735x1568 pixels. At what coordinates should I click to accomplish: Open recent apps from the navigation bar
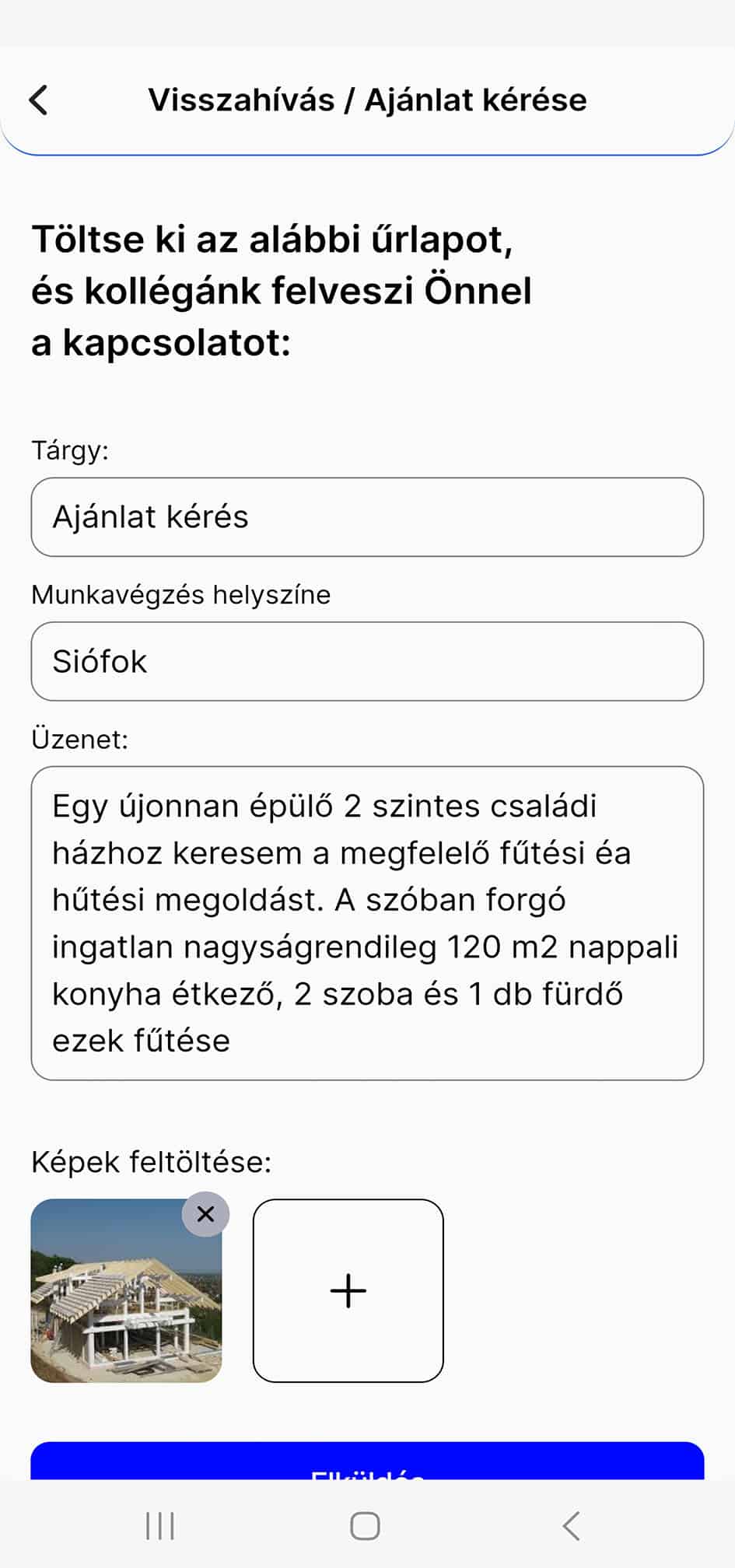click(x=160, y=1526)
